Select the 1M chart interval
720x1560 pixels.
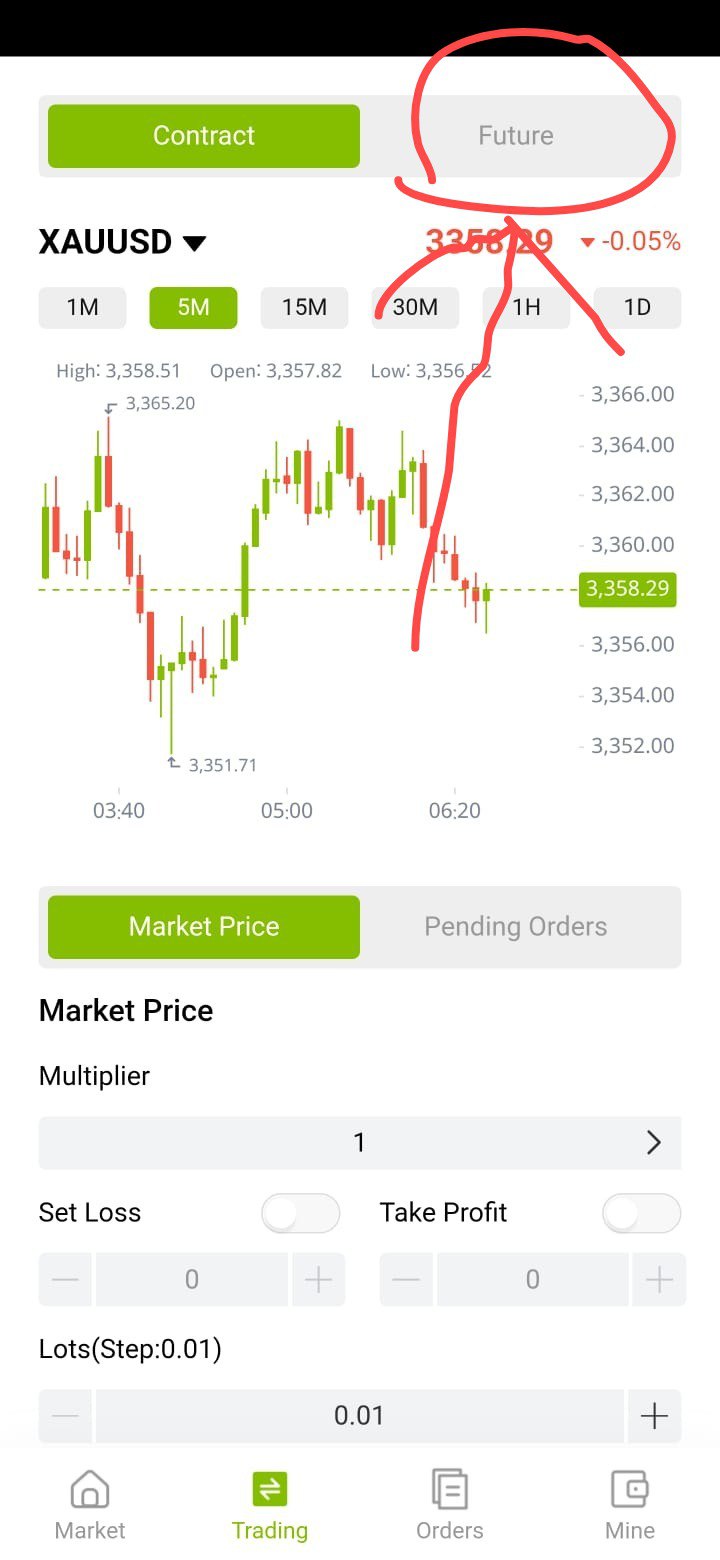click(83, 308)
